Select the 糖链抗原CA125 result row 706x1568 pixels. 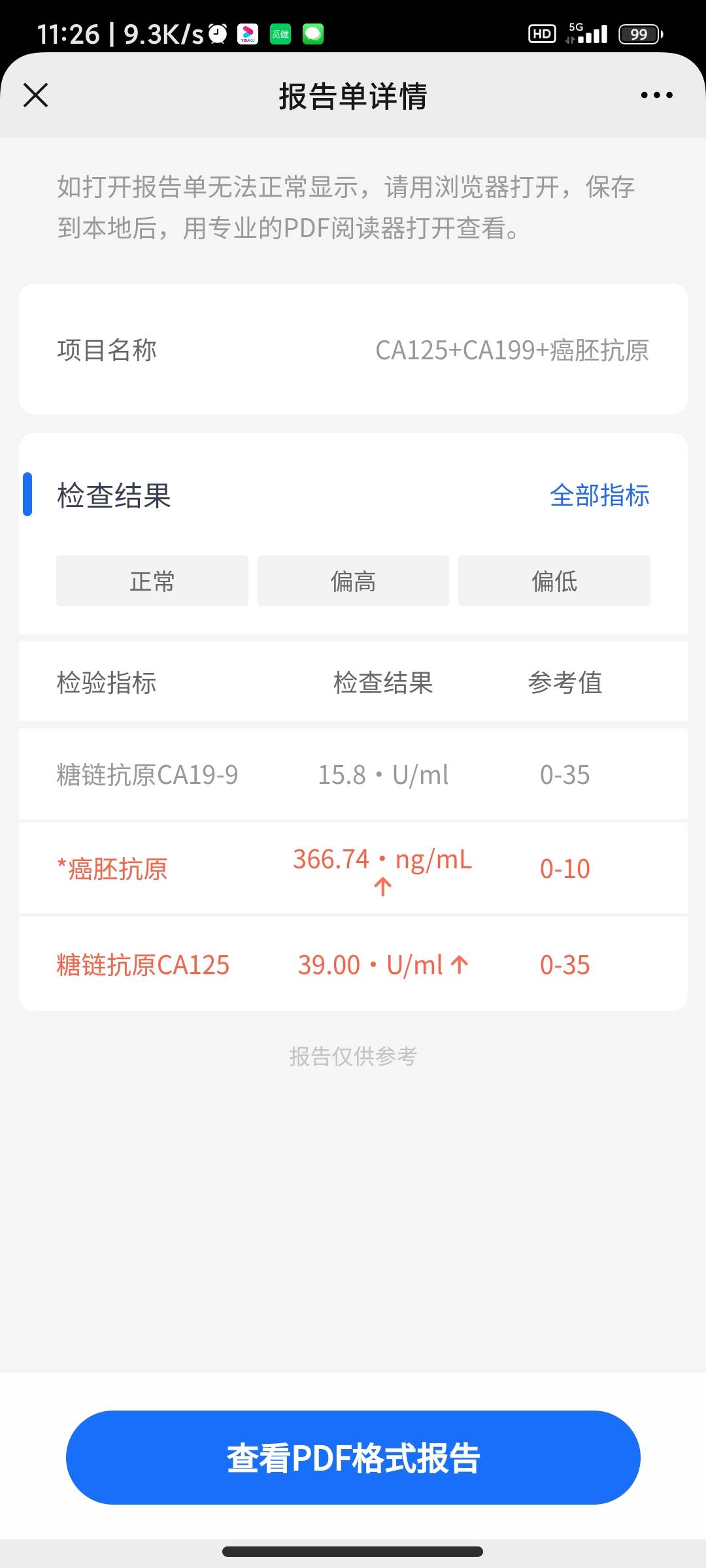click(x=353, y=964)
